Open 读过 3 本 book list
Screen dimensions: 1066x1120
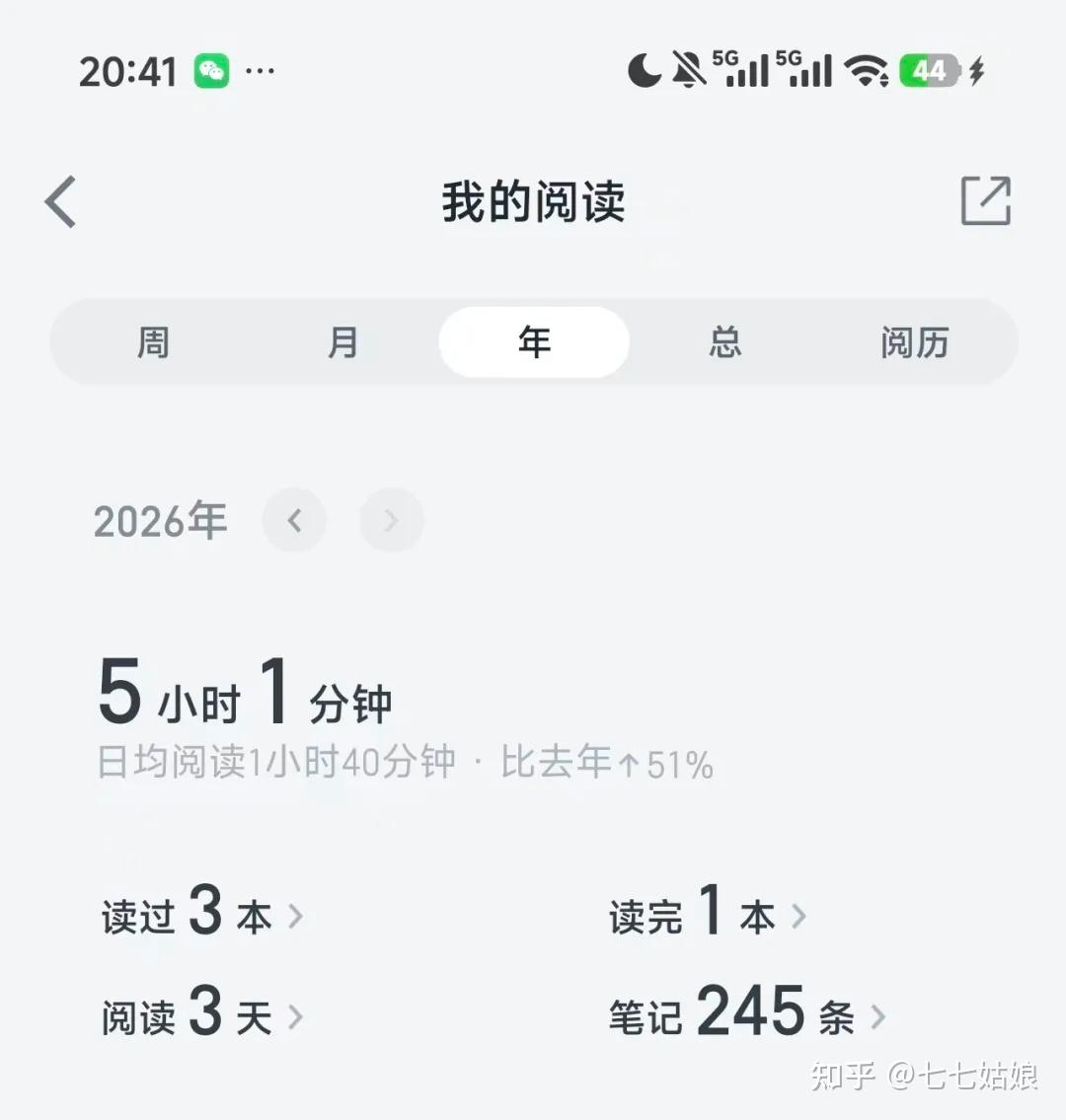(202, 914)
